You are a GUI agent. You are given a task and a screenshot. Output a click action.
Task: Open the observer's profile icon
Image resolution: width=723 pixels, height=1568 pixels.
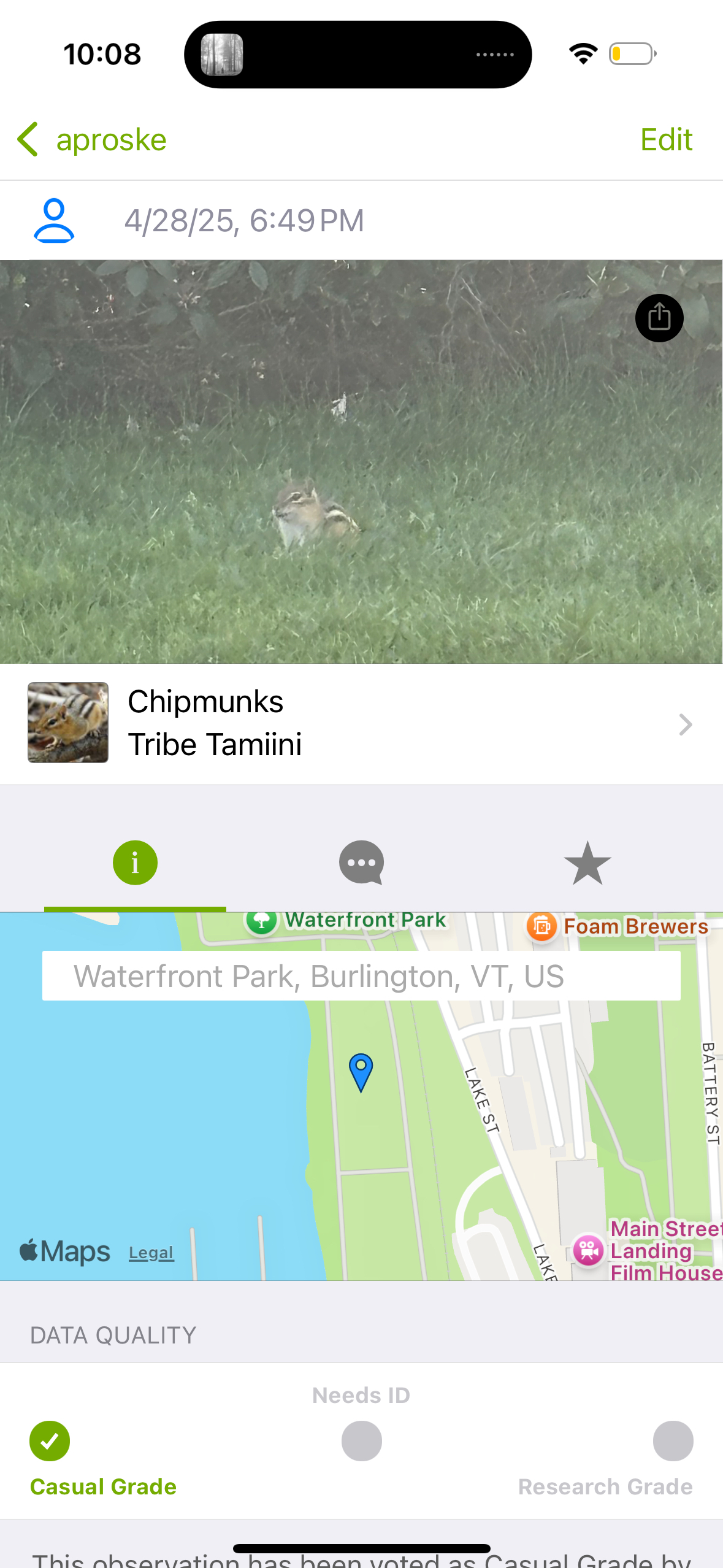[54, 221]
